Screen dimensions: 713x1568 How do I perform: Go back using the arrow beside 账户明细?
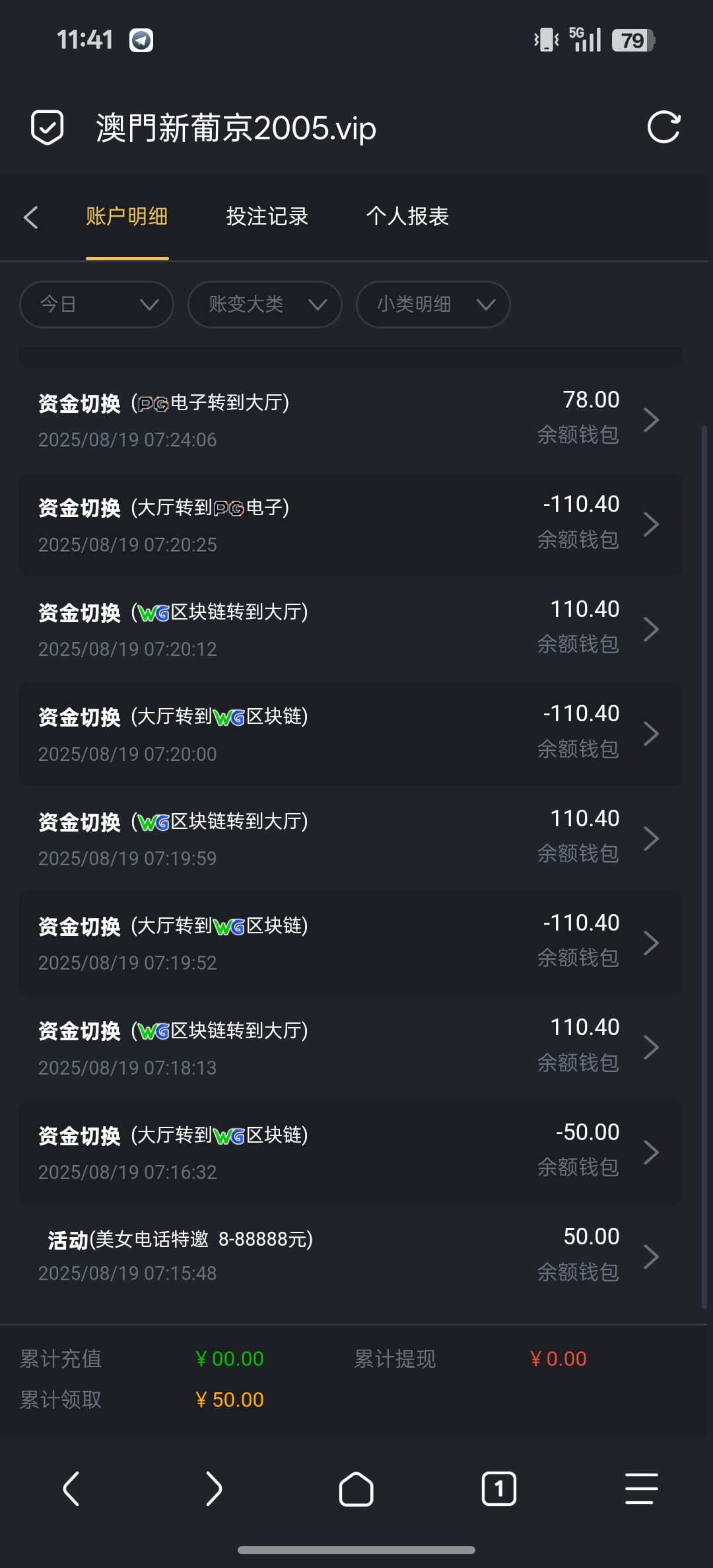pos(31,217)
